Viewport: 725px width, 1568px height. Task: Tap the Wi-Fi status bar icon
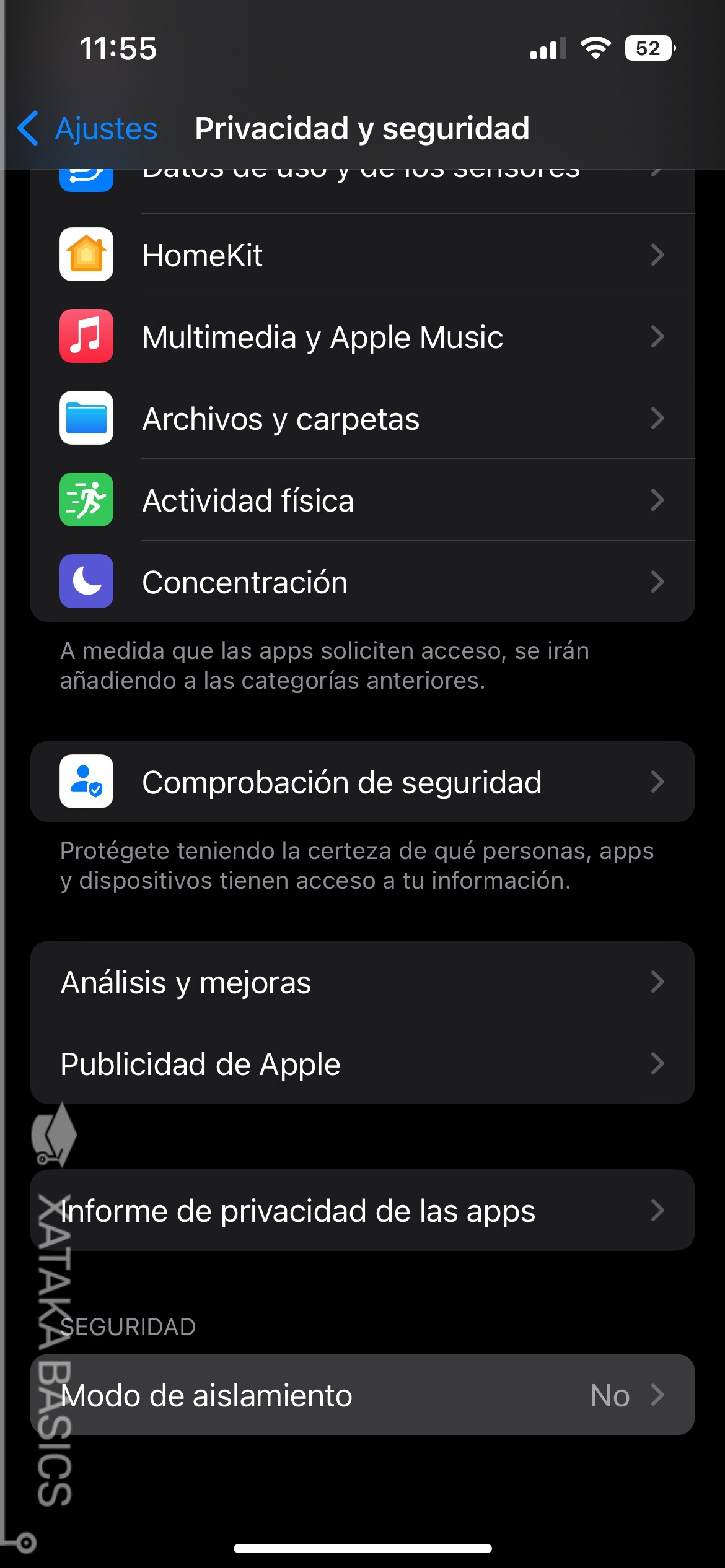tap(596, 48)
